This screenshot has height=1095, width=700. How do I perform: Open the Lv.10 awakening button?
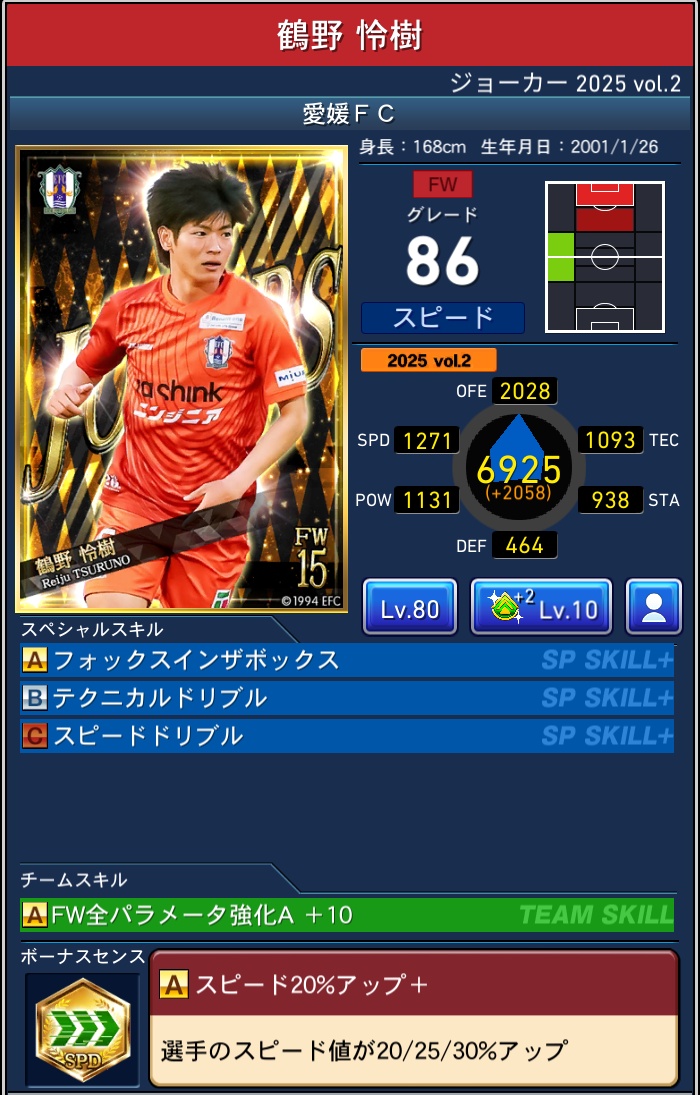pos(541,606)
